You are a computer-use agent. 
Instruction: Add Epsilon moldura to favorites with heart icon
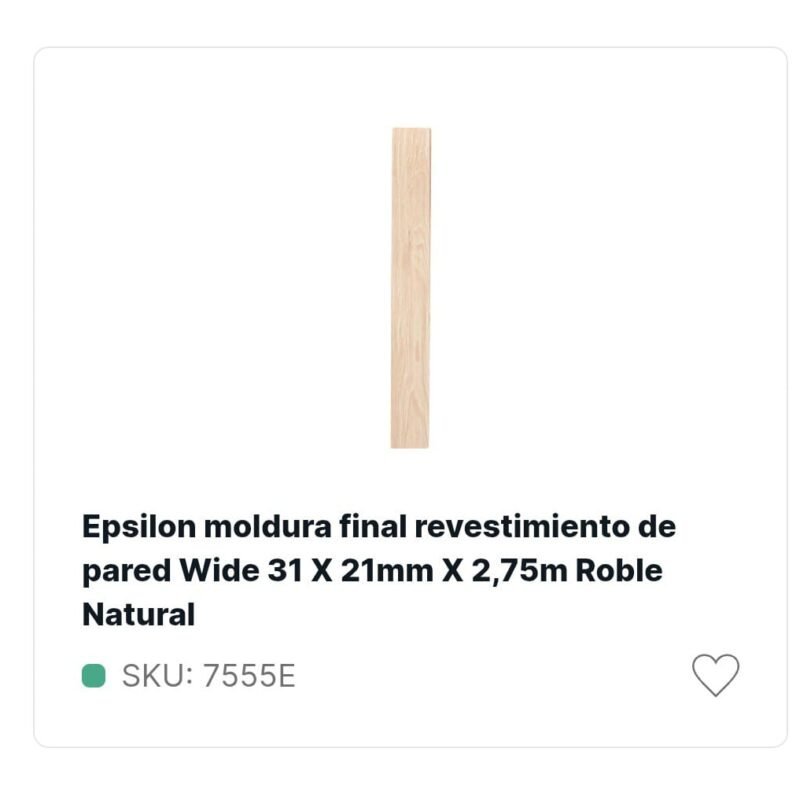click(x=715, y=675)
